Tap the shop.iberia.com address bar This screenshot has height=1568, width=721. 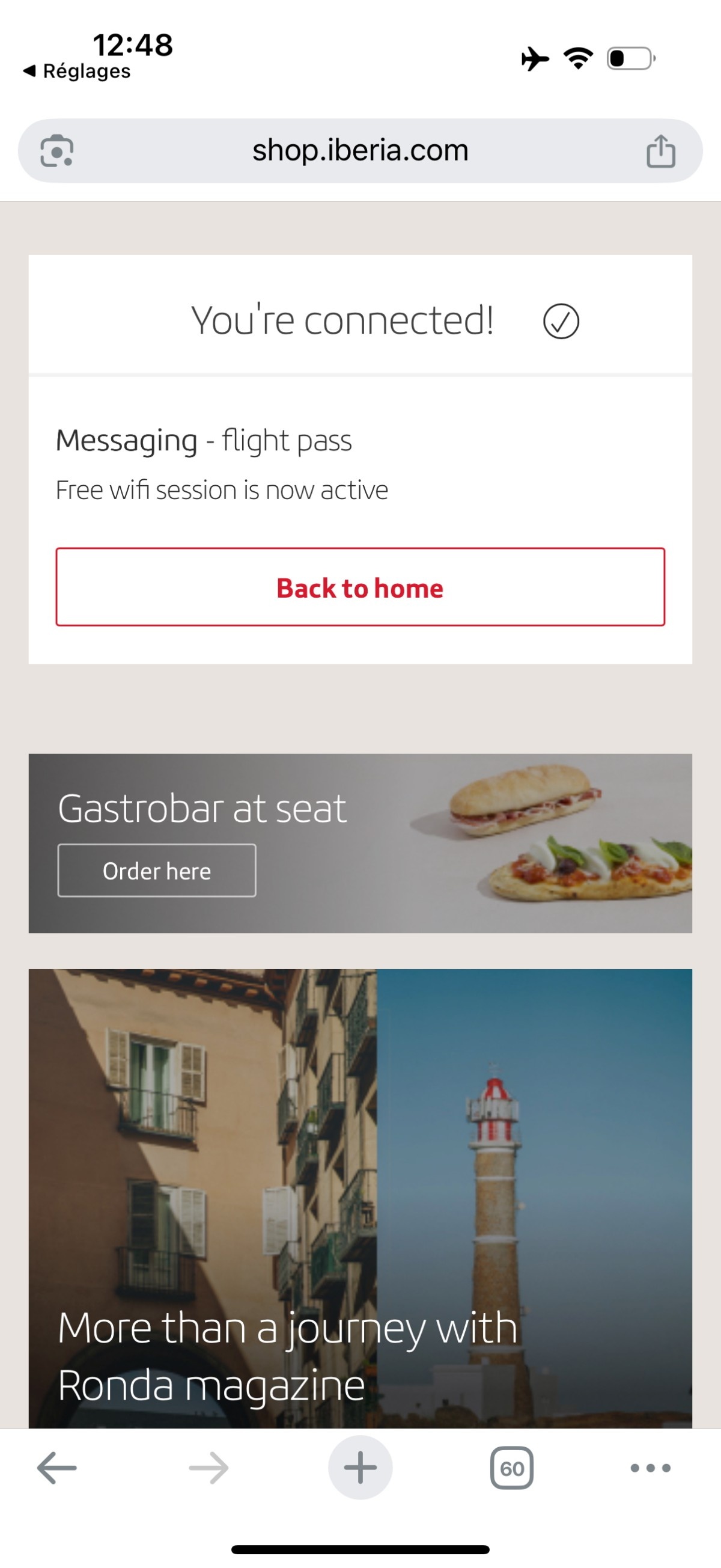pos(359,150)
